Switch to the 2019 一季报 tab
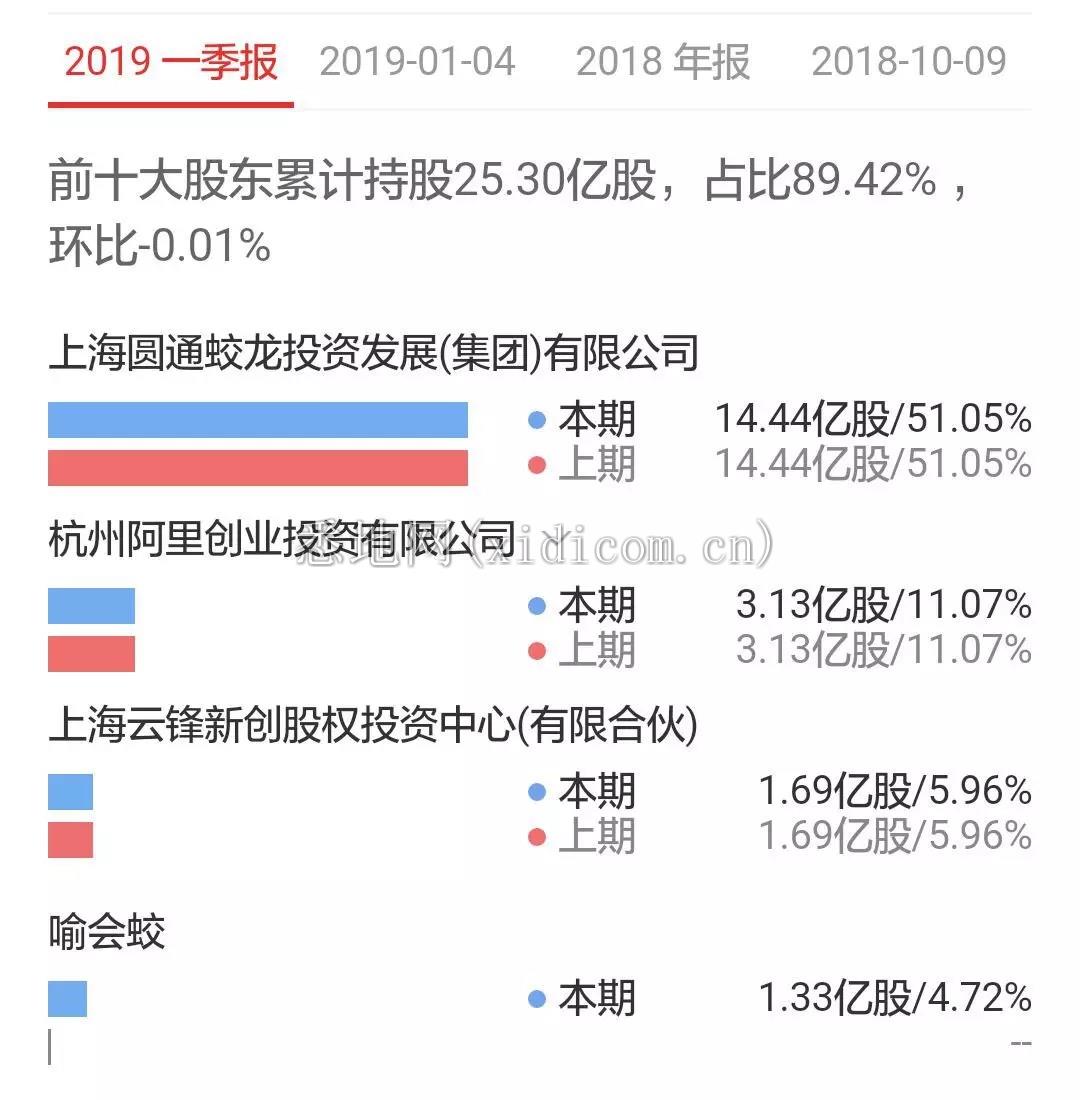 171,62
